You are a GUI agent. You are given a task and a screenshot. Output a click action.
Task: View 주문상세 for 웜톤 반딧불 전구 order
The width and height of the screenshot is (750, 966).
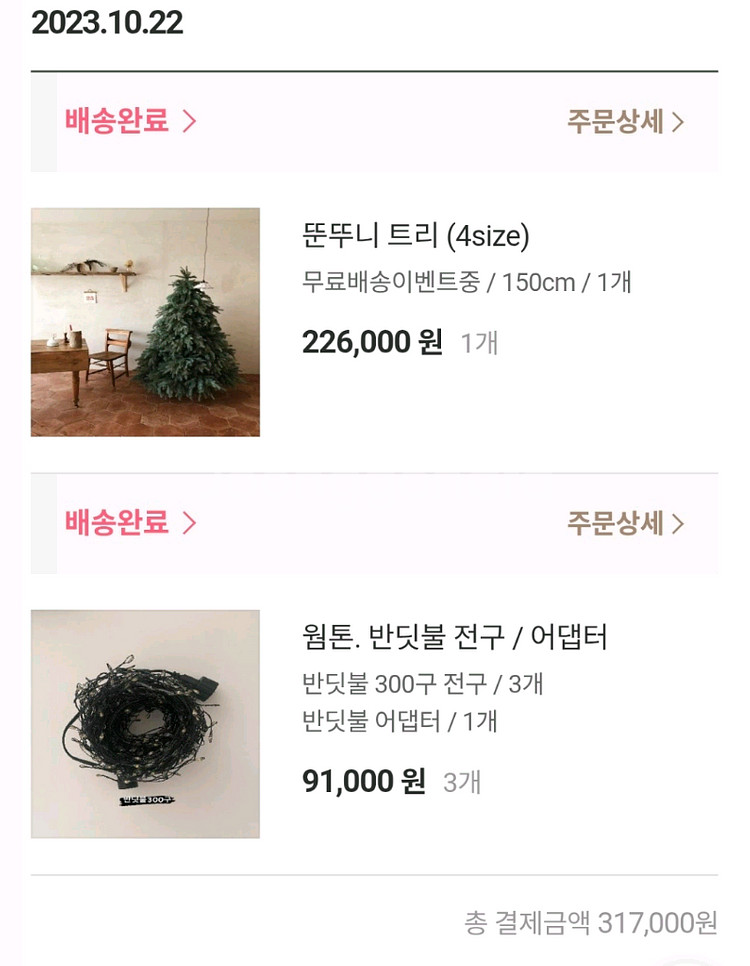coord(625,523)
